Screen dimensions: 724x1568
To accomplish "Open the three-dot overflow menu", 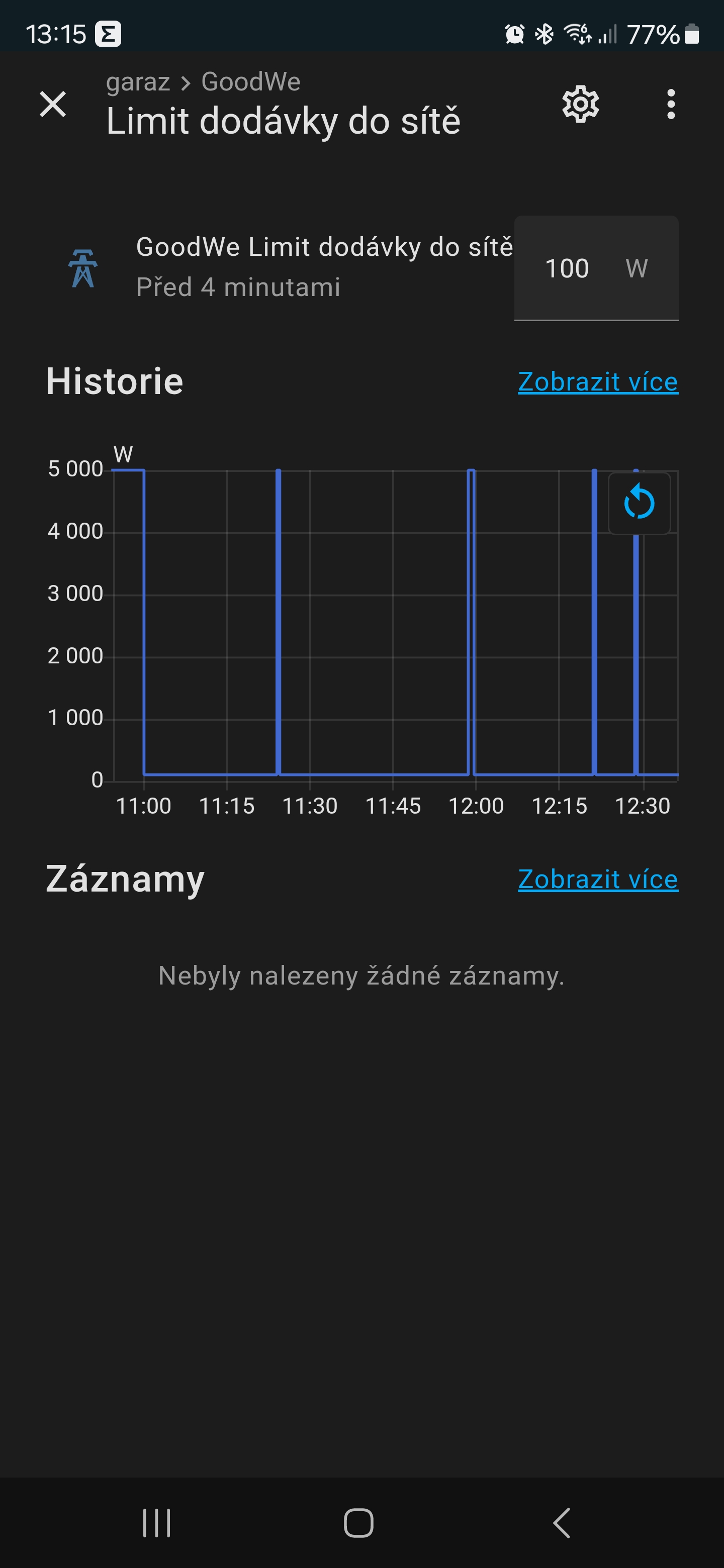I will pyautogui.click(x=670, y=104).
